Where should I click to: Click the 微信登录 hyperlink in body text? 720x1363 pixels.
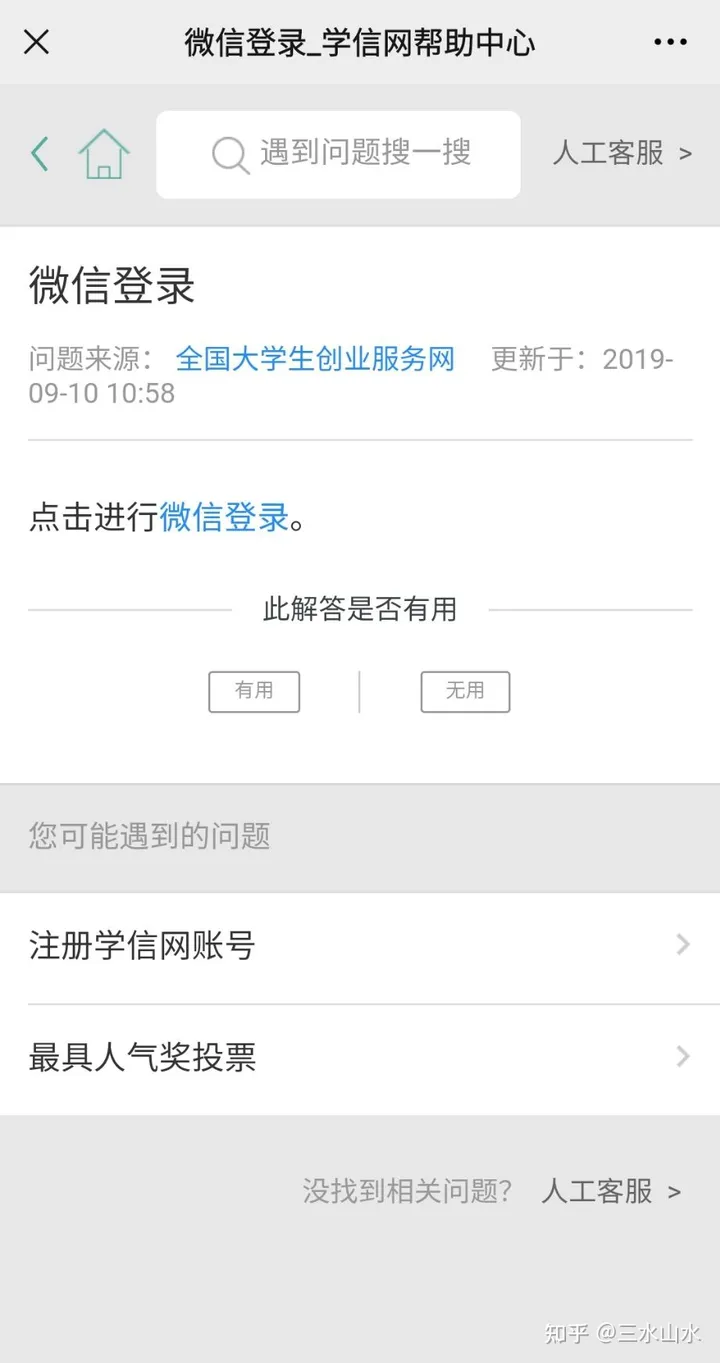point(223,518)
